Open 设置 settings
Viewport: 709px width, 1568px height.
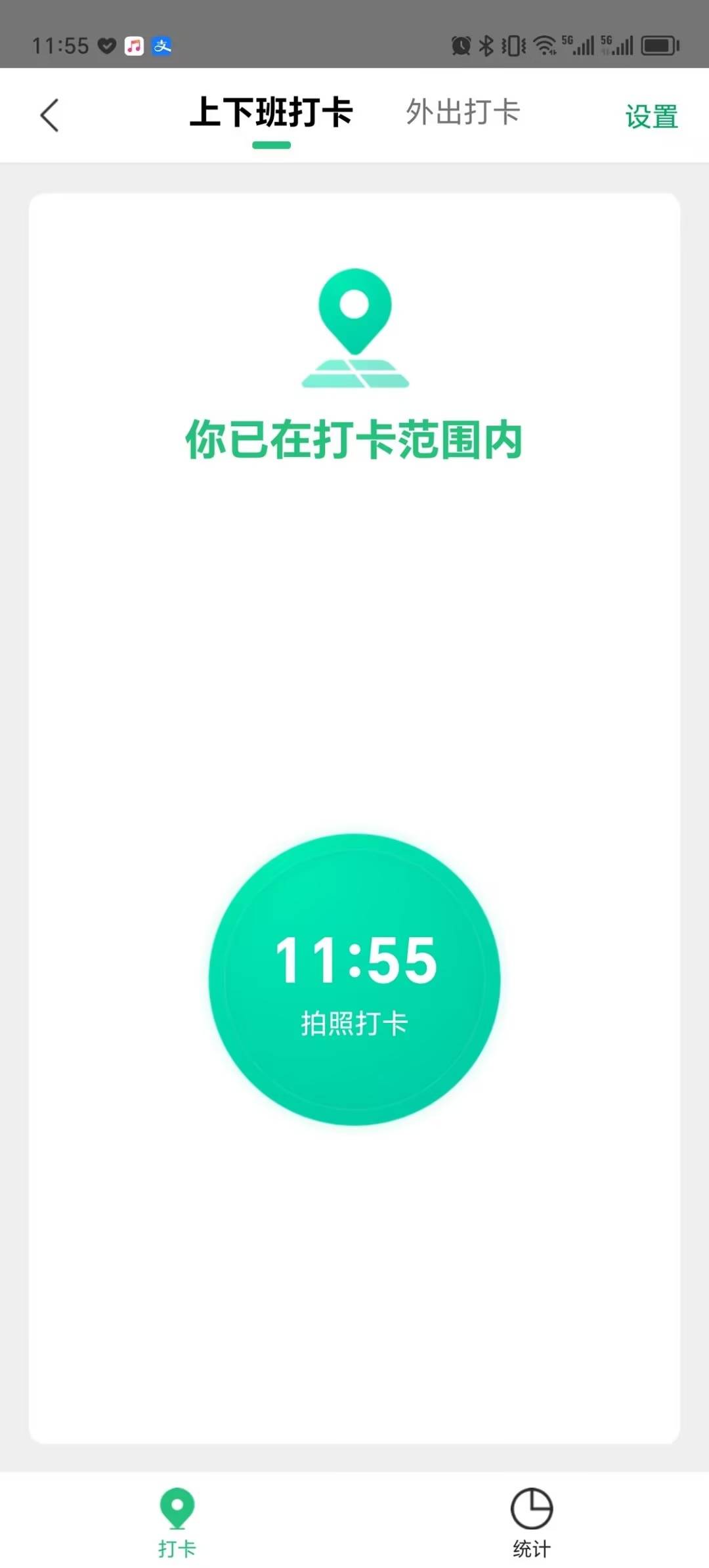tap(651, 117)
